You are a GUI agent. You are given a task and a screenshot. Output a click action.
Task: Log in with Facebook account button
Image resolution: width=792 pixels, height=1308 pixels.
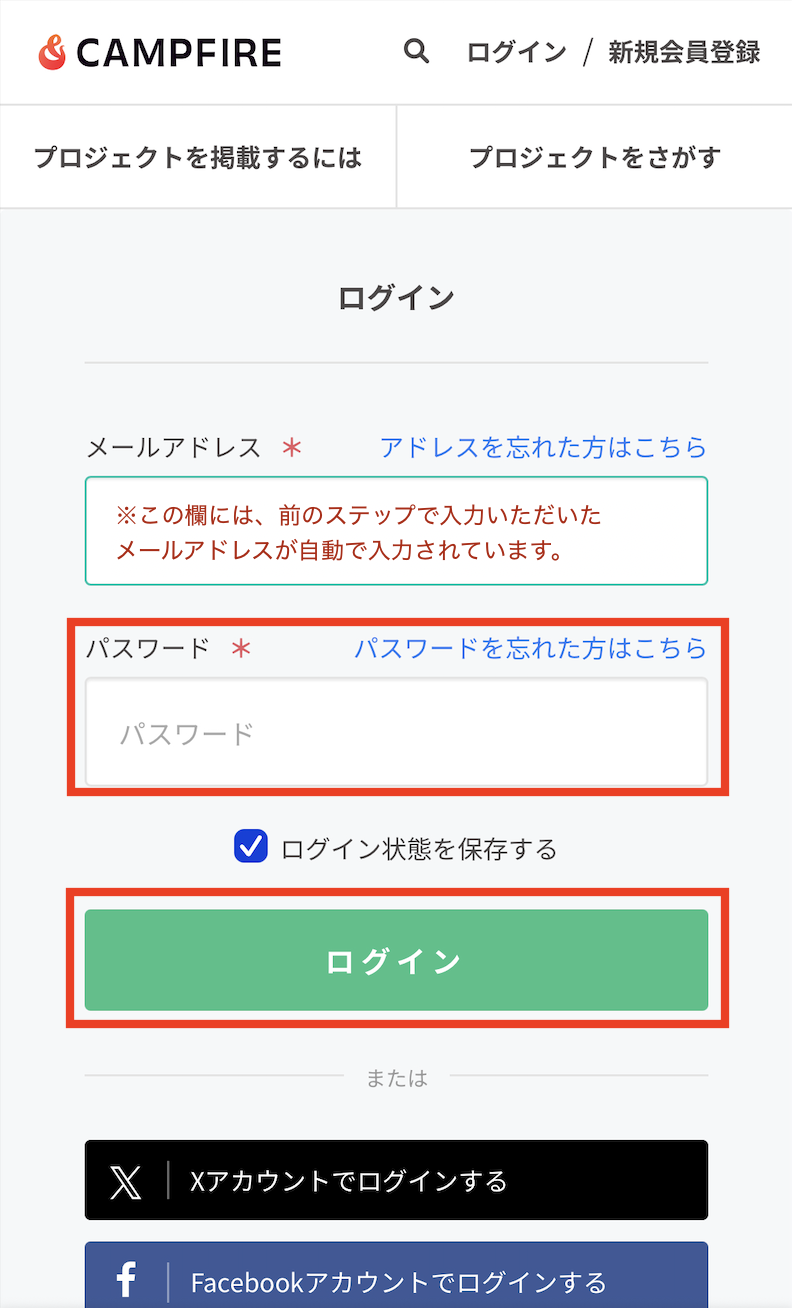(396, 1276)
